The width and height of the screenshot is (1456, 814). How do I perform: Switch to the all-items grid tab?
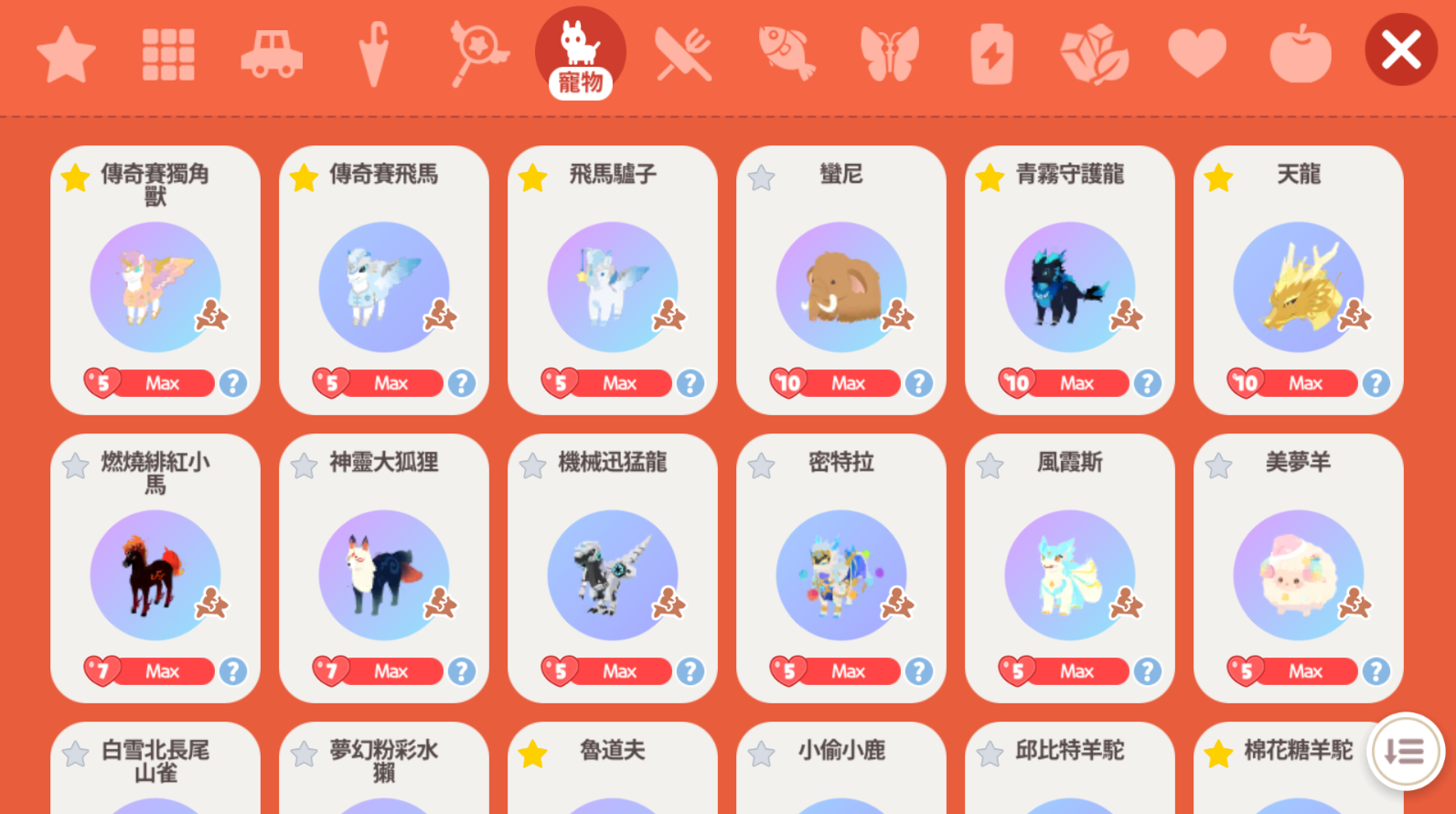point(168,55)
